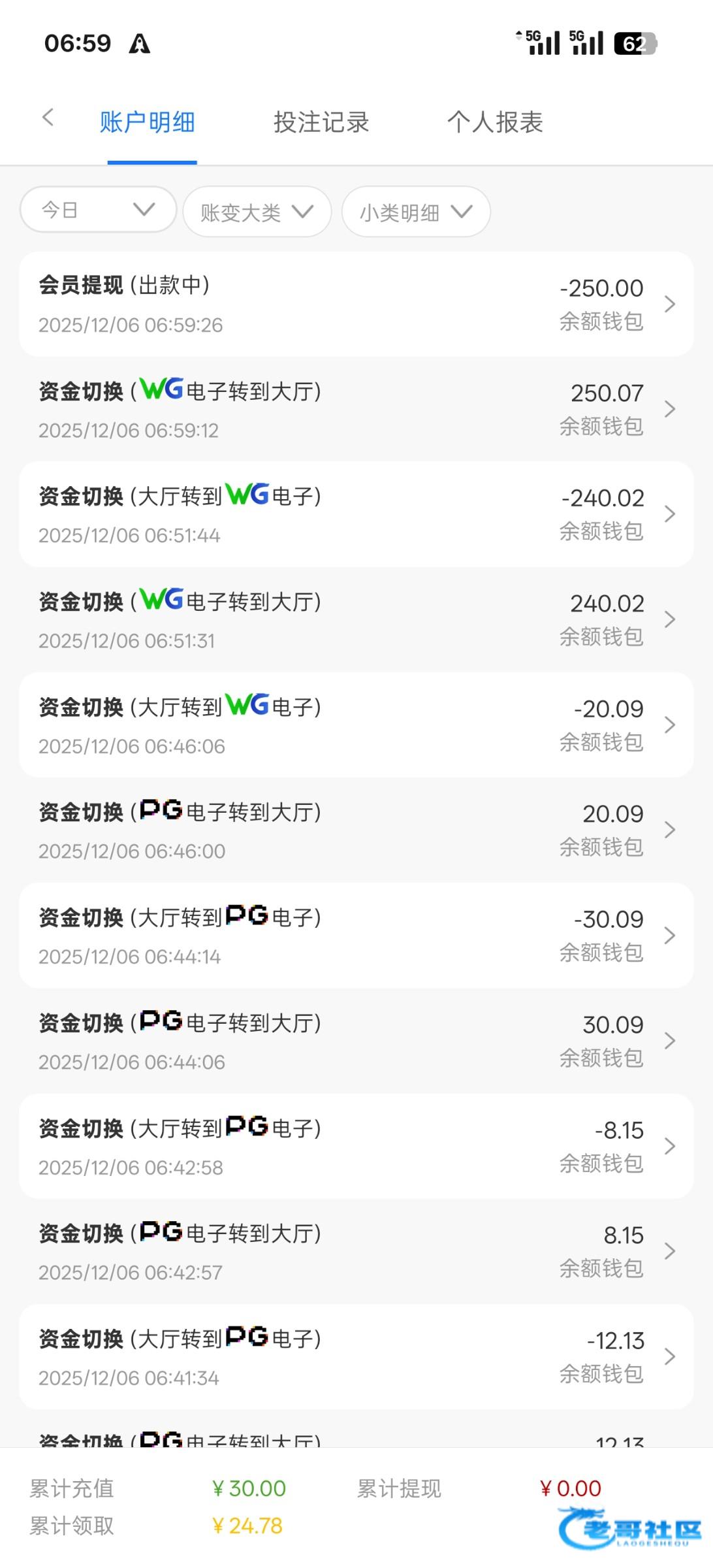The width and height of the screenshot is (713, 1568).
Task: Open the -12.13 transfer to PG电子
Action: [x=356, y=1356]
